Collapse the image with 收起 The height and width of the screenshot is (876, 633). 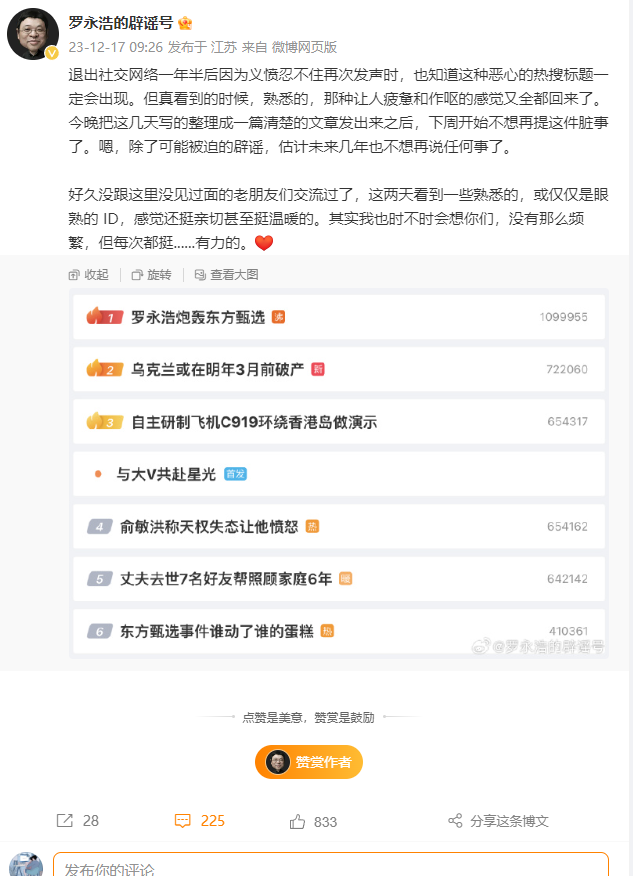point(88,275)
